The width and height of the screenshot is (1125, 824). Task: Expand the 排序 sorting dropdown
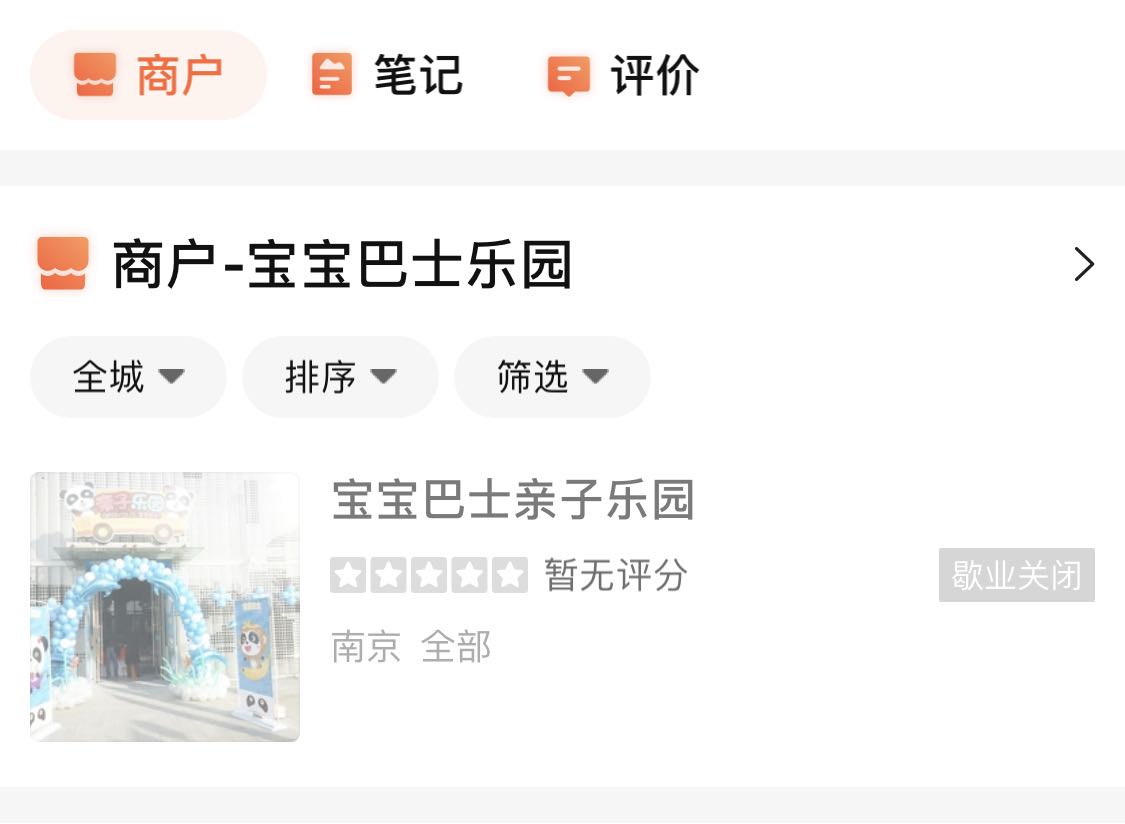pos(340,377)
